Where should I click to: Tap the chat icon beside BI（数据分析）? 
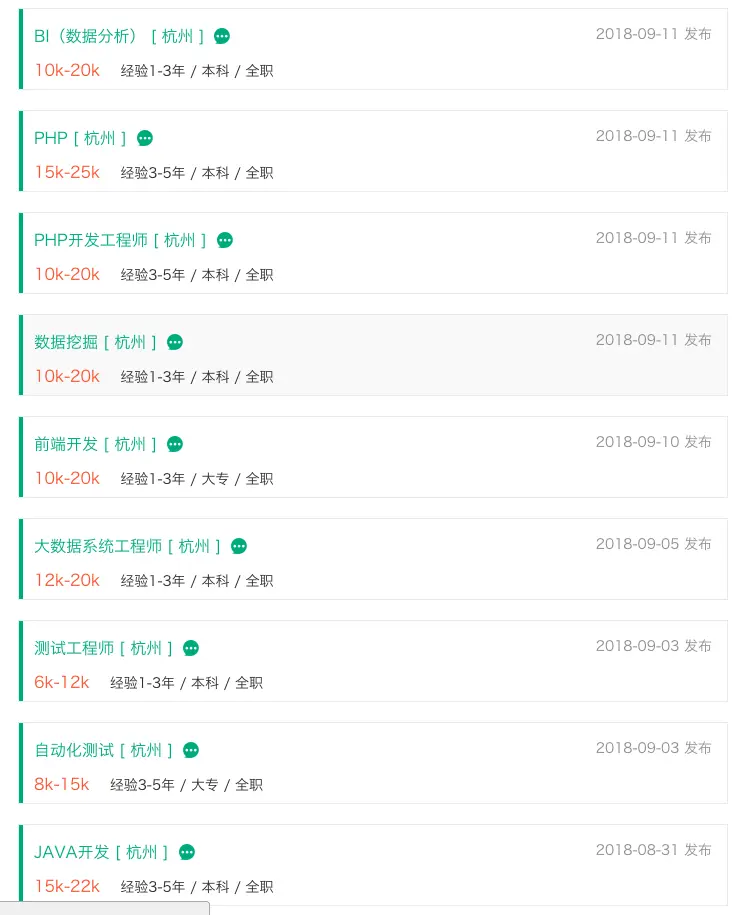pyautogui.click(x=222, y=36)
